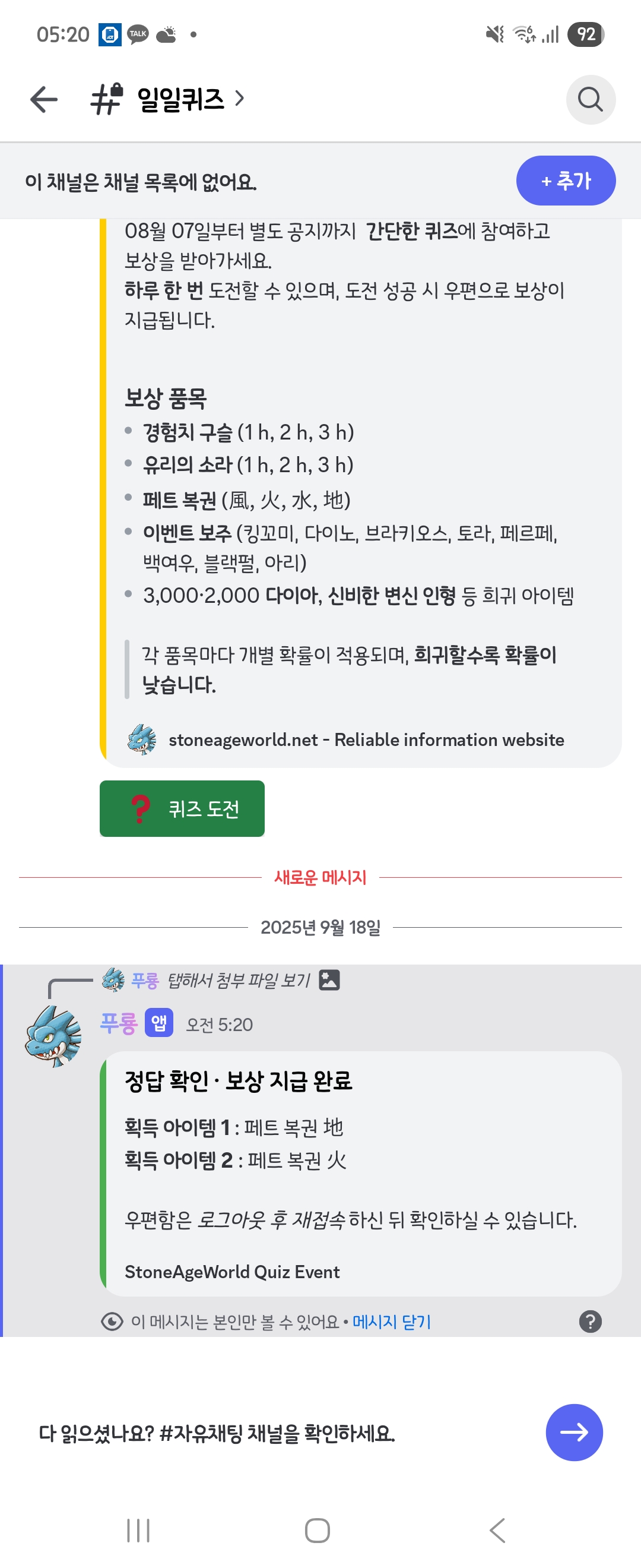Go to the 자유채팅 channel arrow button

[573, 1432]
